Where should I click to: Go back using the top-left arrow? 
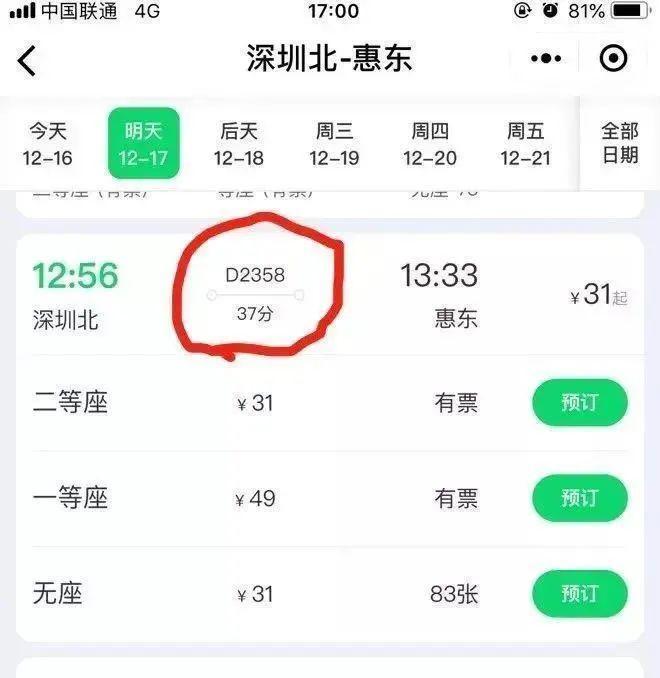pyautogui.click(x=27, y=60)
